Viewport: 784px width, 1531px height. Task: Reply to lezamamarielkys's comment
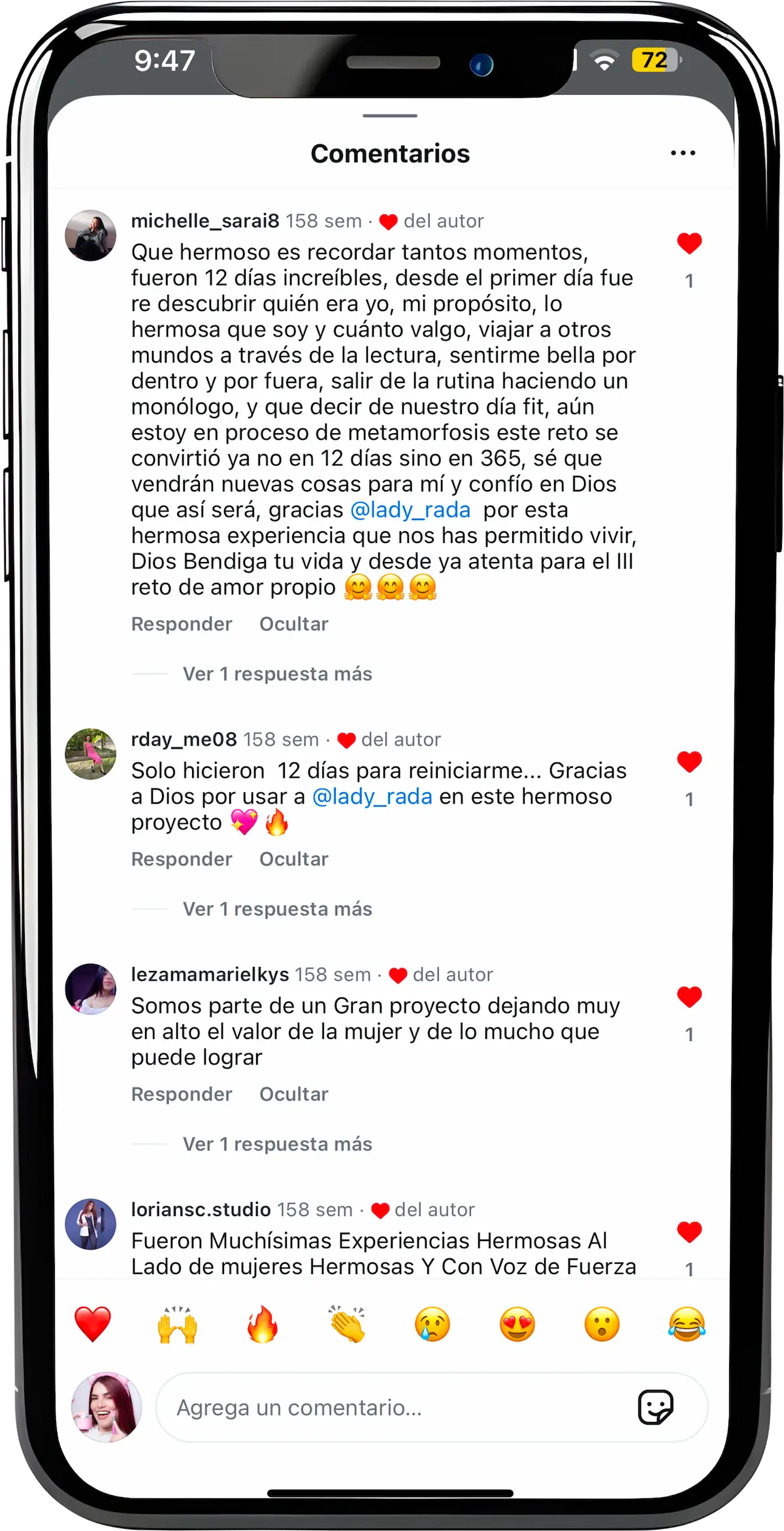coord(182,1095)
